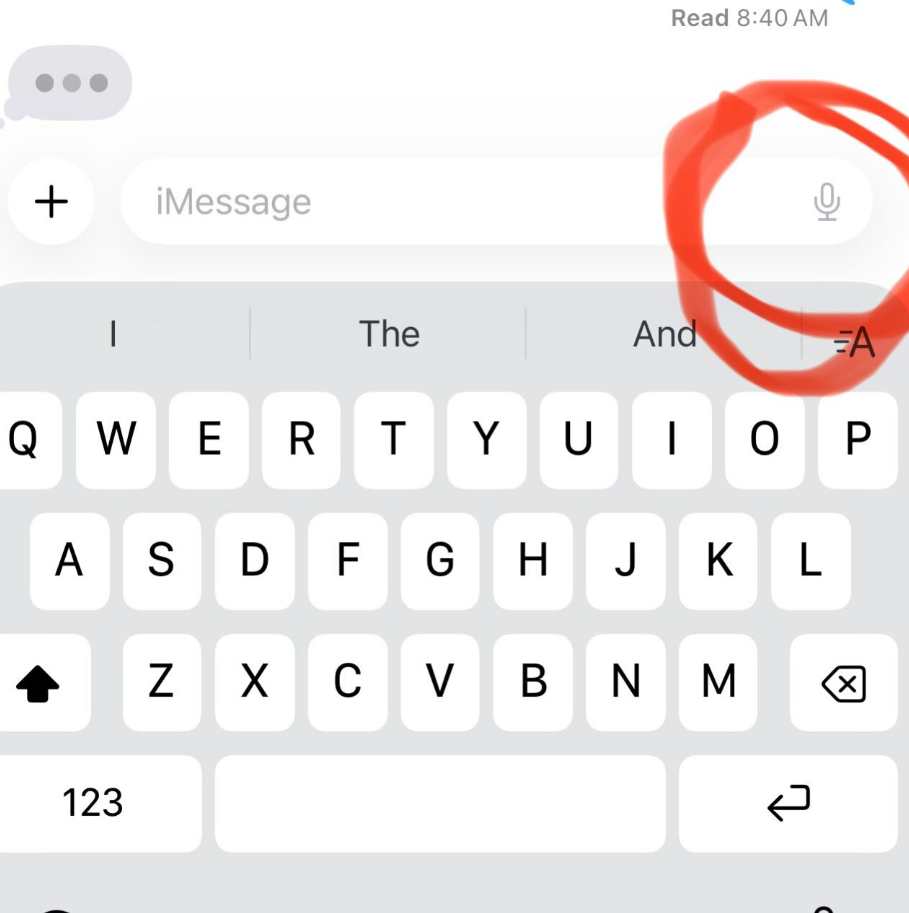Tap the return key

[x=787, y=803]
